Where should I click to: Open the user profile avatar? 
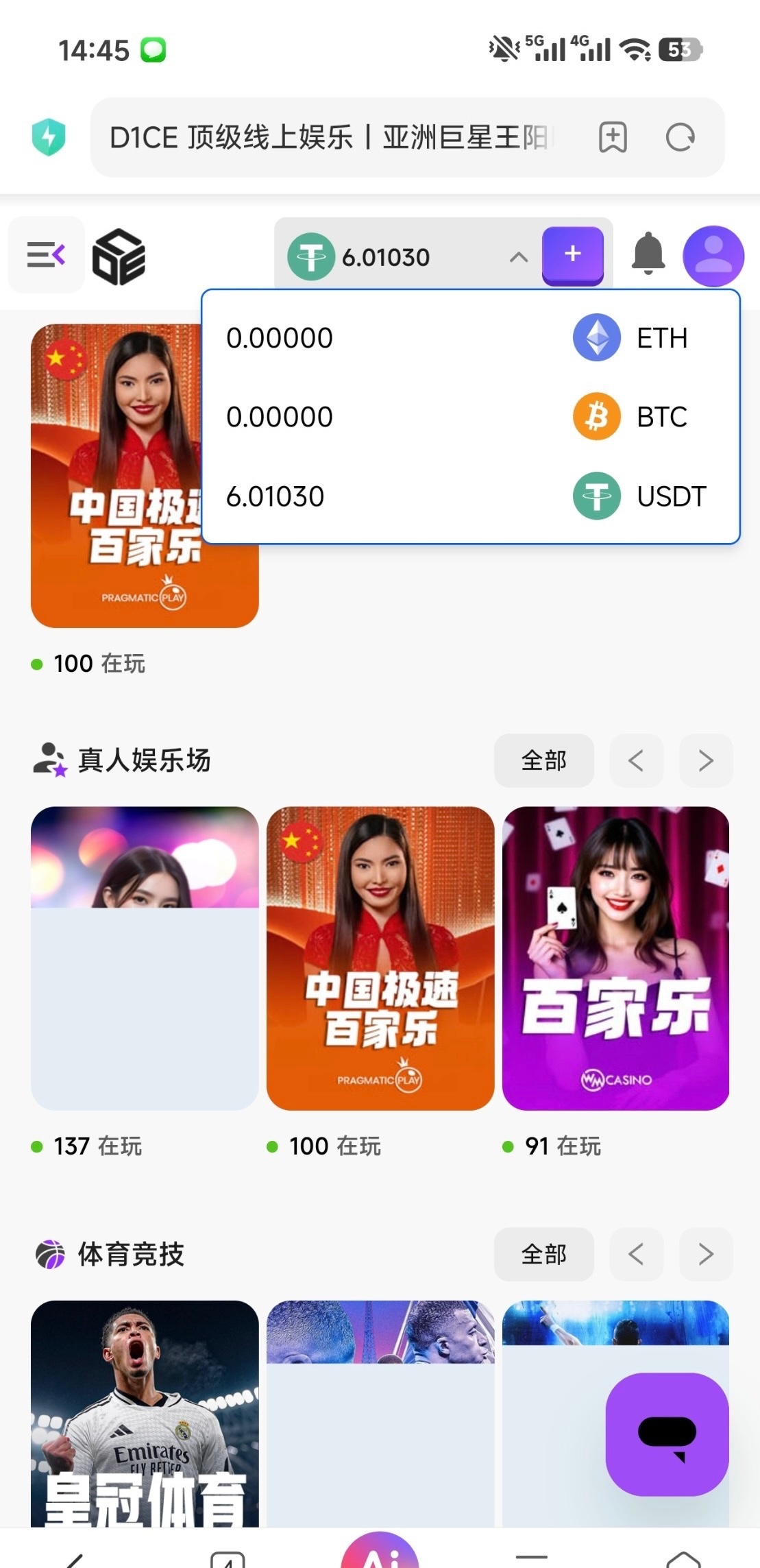[713, 255]
